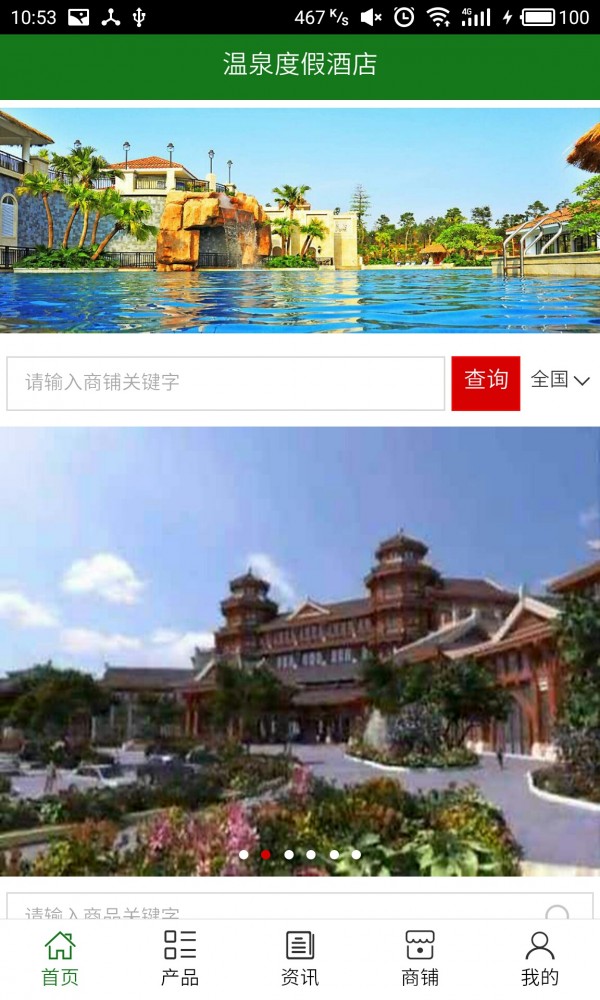The image size is (600, 1000).
Task: Open the 资讯 tab
Action: [300, 958]
